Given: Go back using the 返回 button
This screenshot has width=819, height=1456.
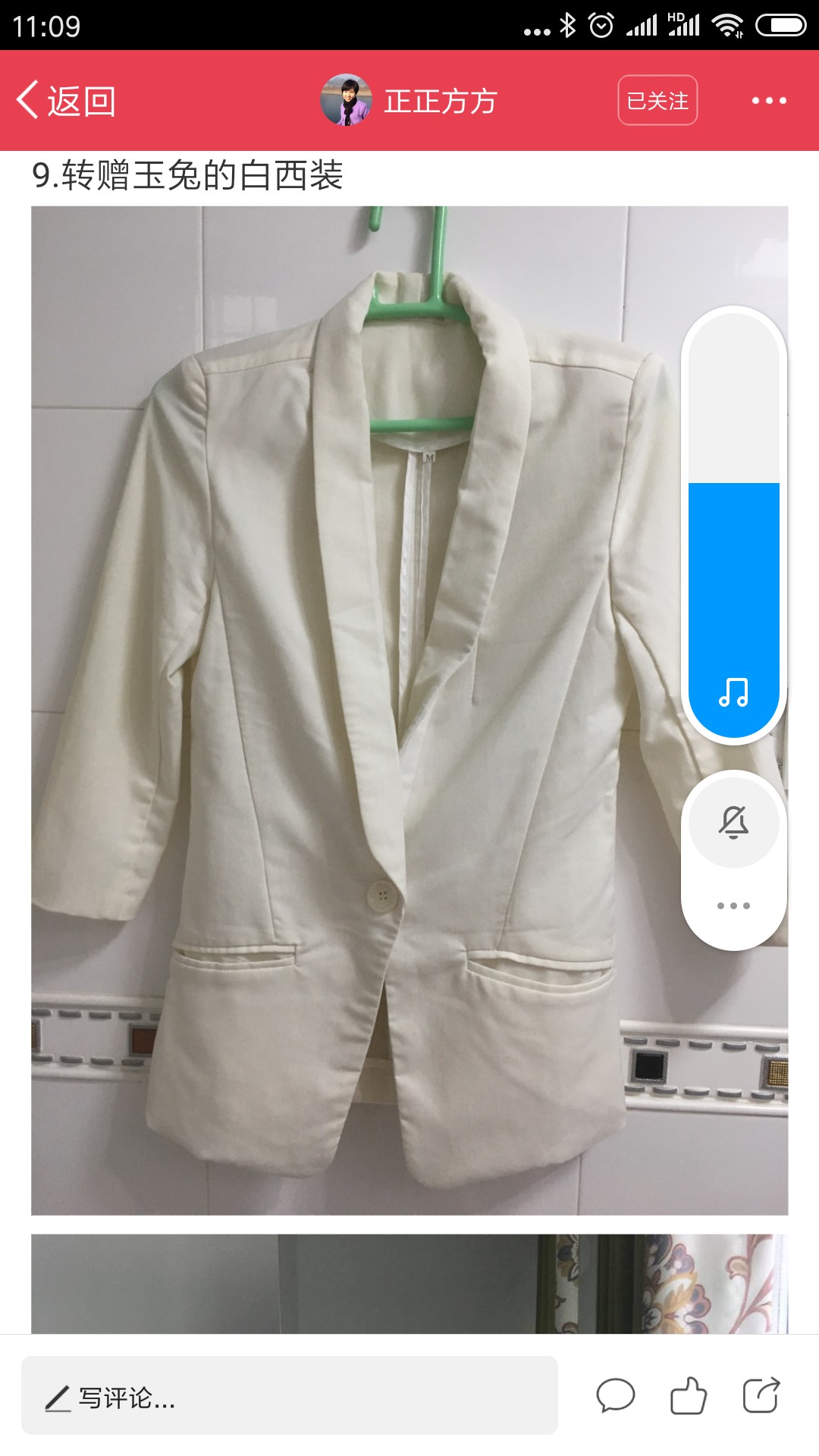Looking at the screenshot, I should (66, 101).
